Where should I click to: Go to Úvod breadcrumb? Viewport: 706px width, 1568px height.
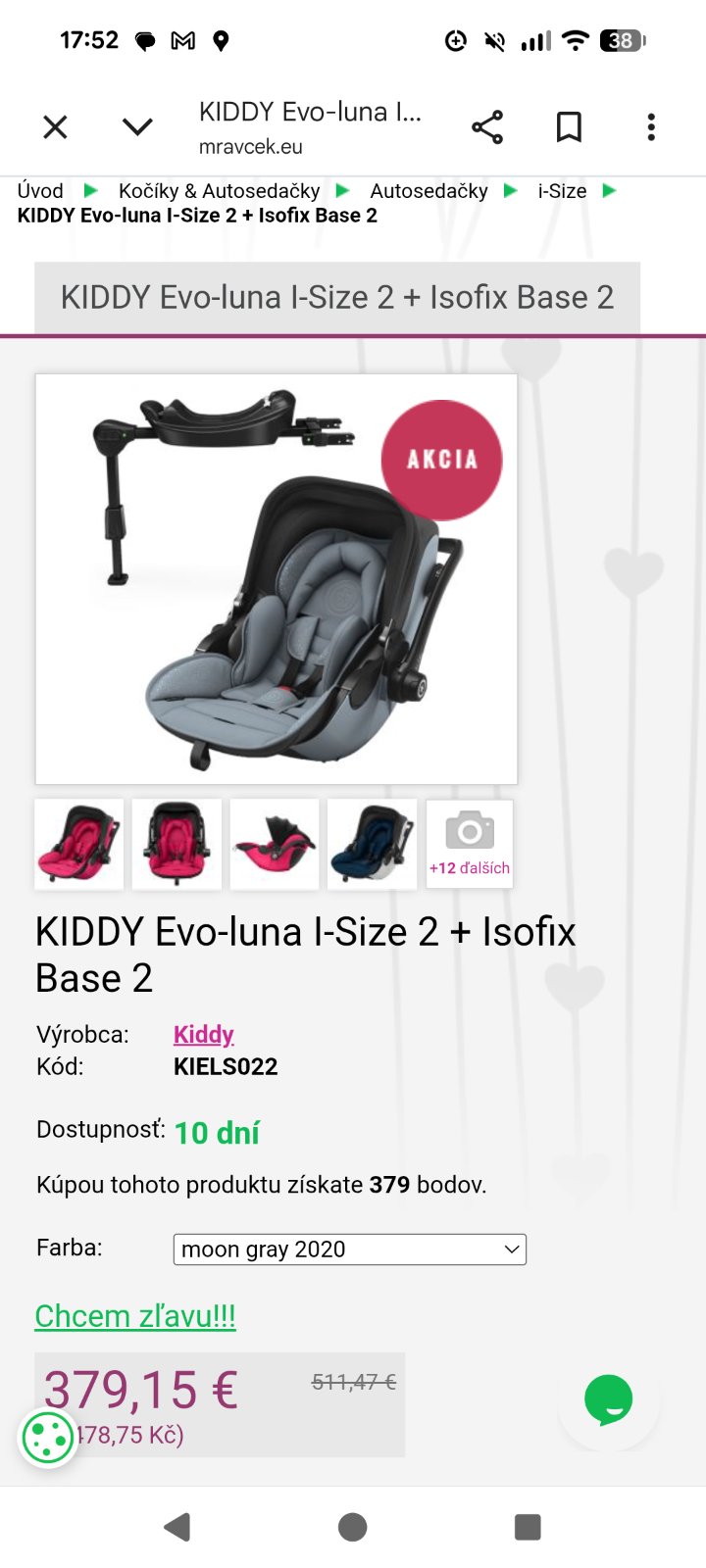point(40,191)
